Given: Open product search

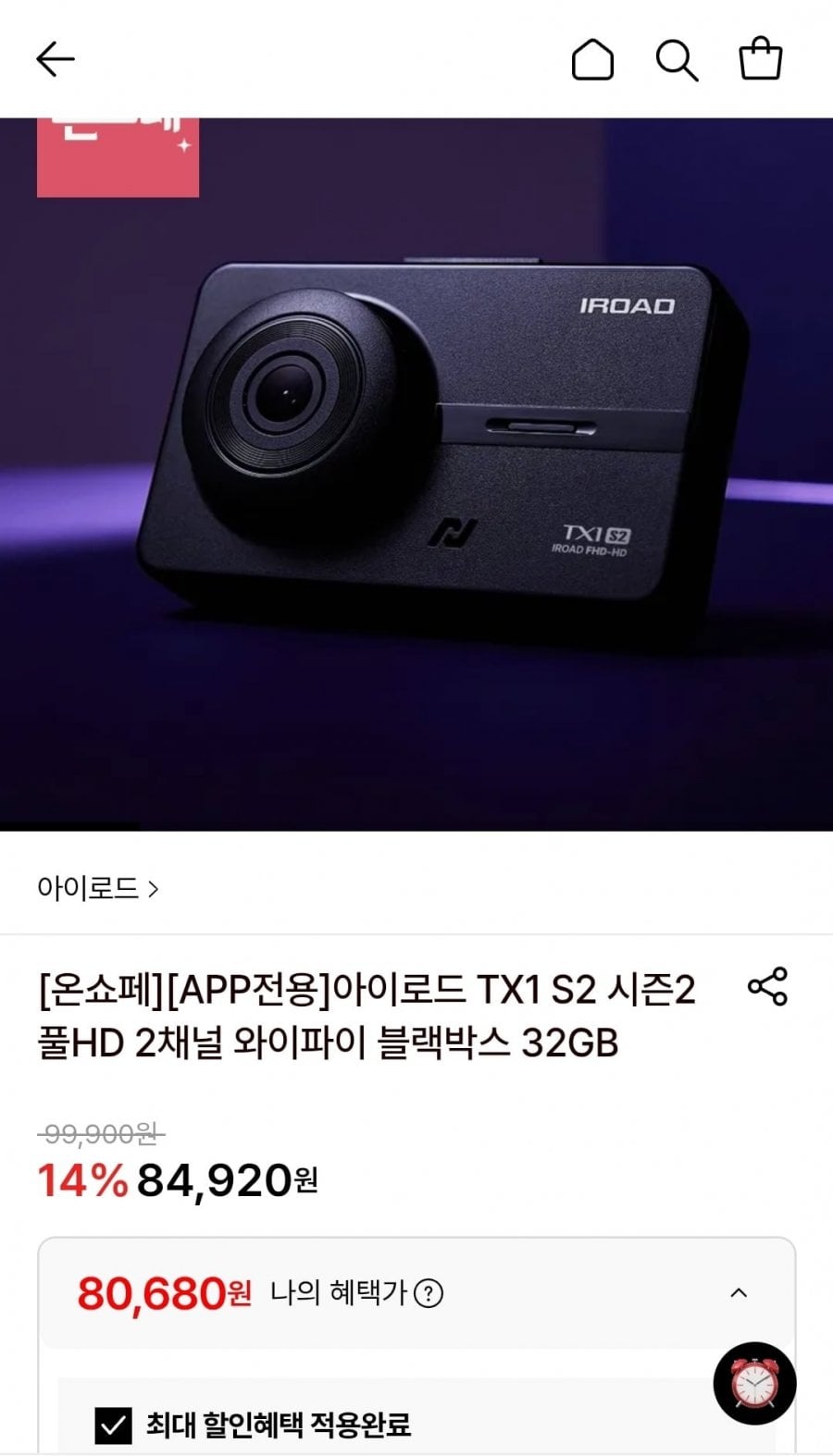Looking at the screenshot, I should tap(677, 60).
